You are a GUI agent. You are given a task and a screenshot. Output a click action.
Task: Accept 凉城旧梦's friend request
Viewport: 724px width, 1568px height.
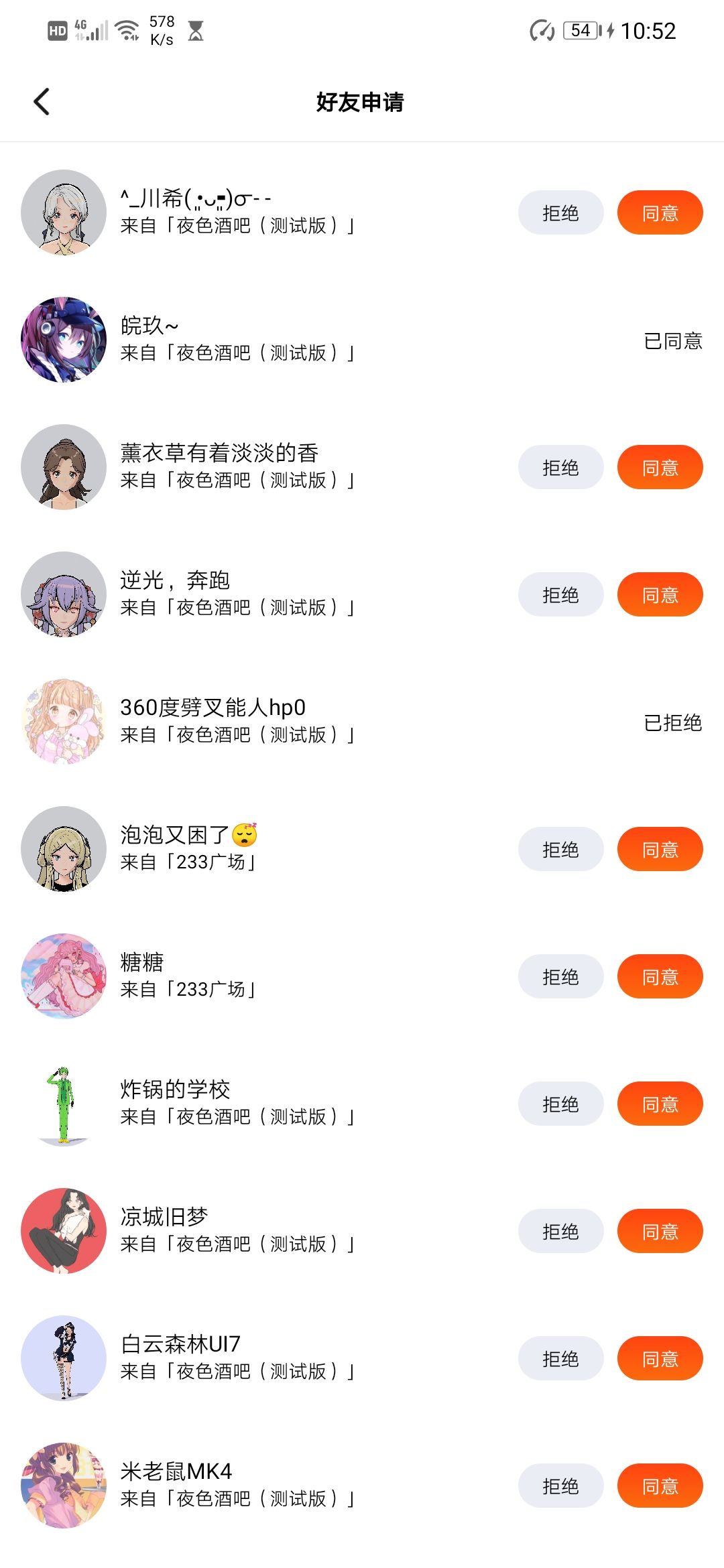pos(660,1231)
